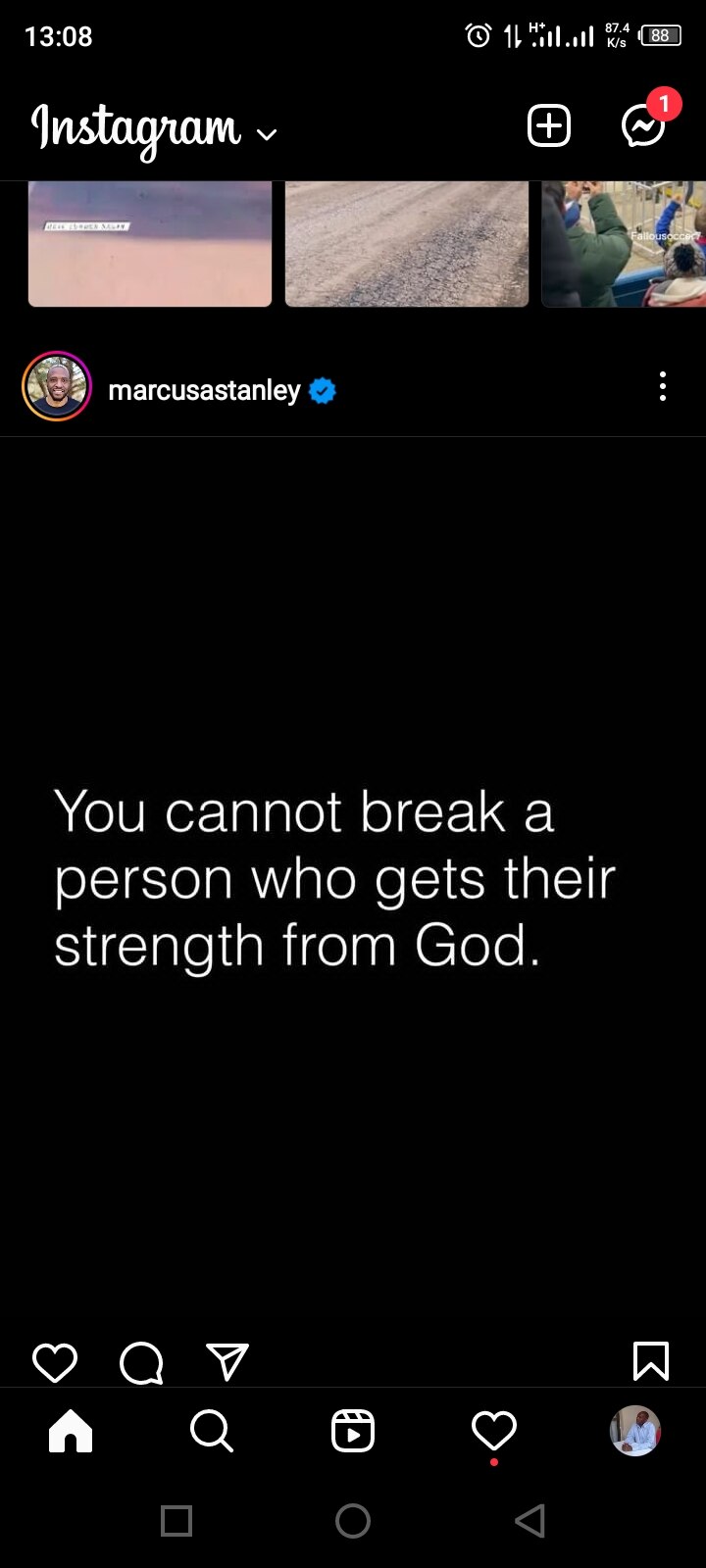
Task: Switch to the Search tab
Action: pos(212,1432)
